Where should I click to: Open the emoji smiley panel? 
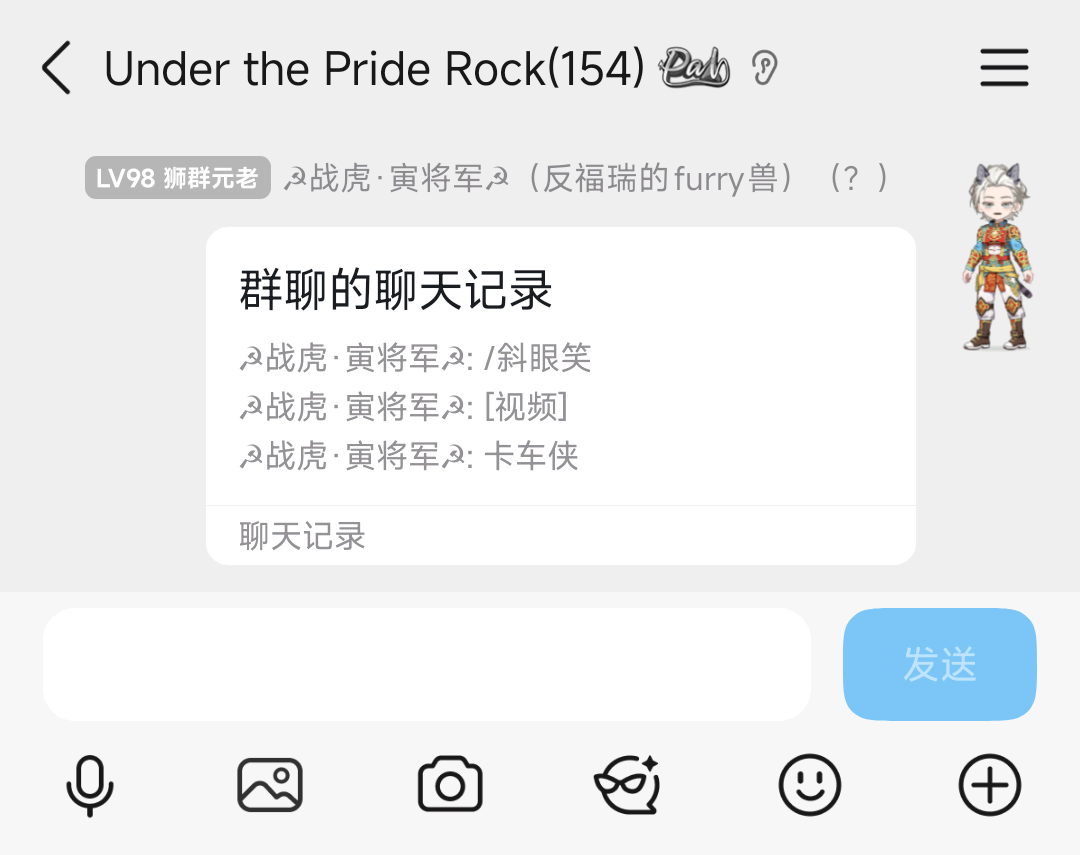[x=809, y=785]
